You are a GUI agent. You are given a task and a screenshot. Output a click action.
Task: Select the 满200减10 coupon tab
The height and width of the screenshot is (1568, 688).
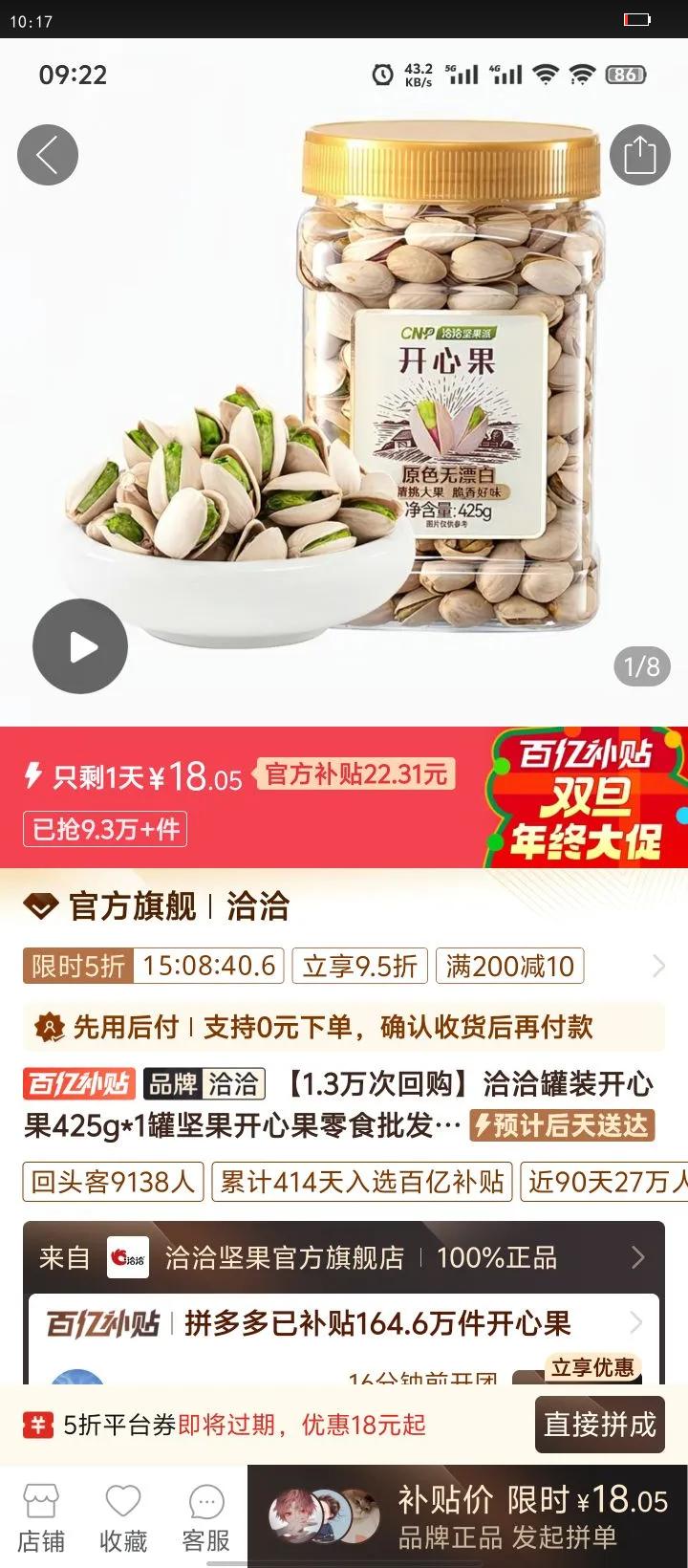(x=508, y=966)
